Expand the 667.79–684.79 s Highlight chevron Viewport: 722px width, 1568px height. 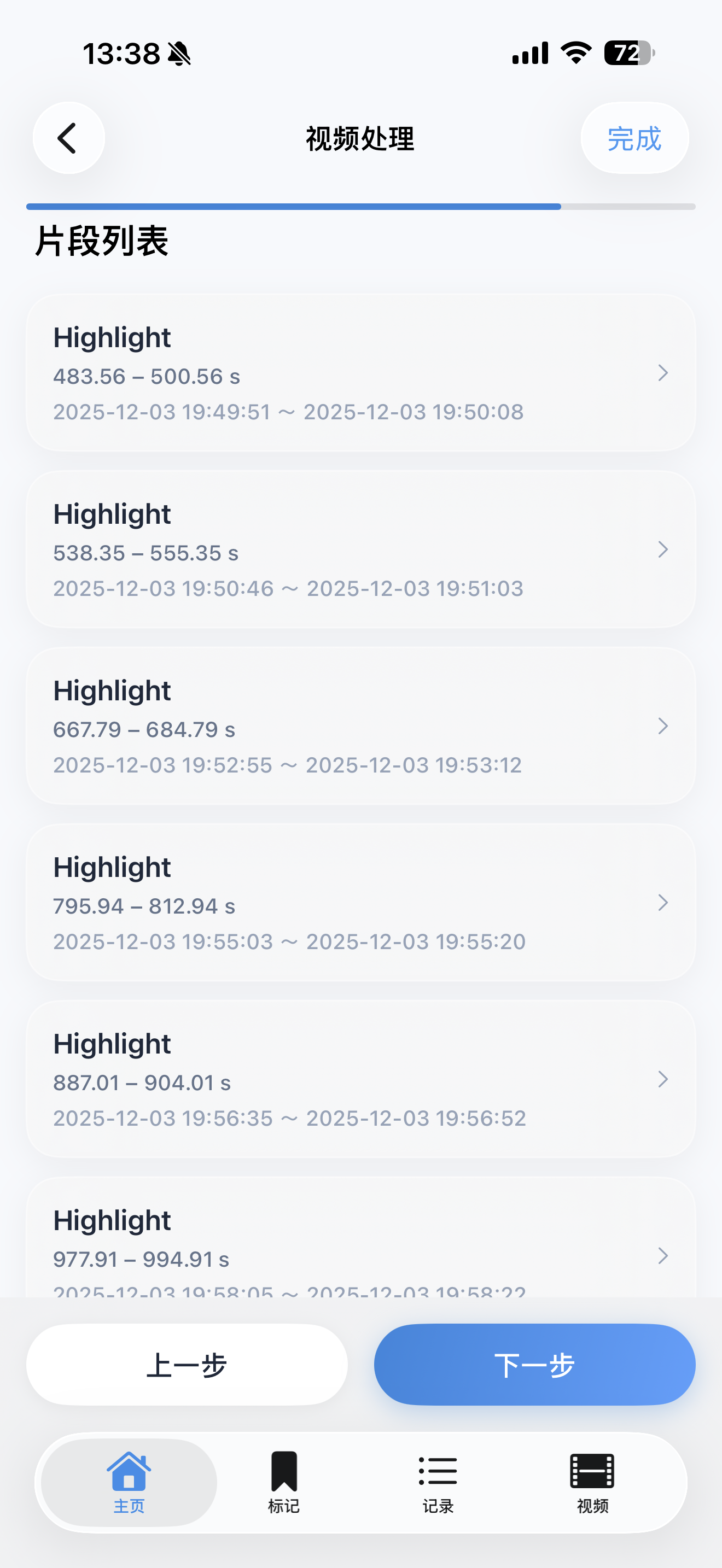tap(663, 726)
